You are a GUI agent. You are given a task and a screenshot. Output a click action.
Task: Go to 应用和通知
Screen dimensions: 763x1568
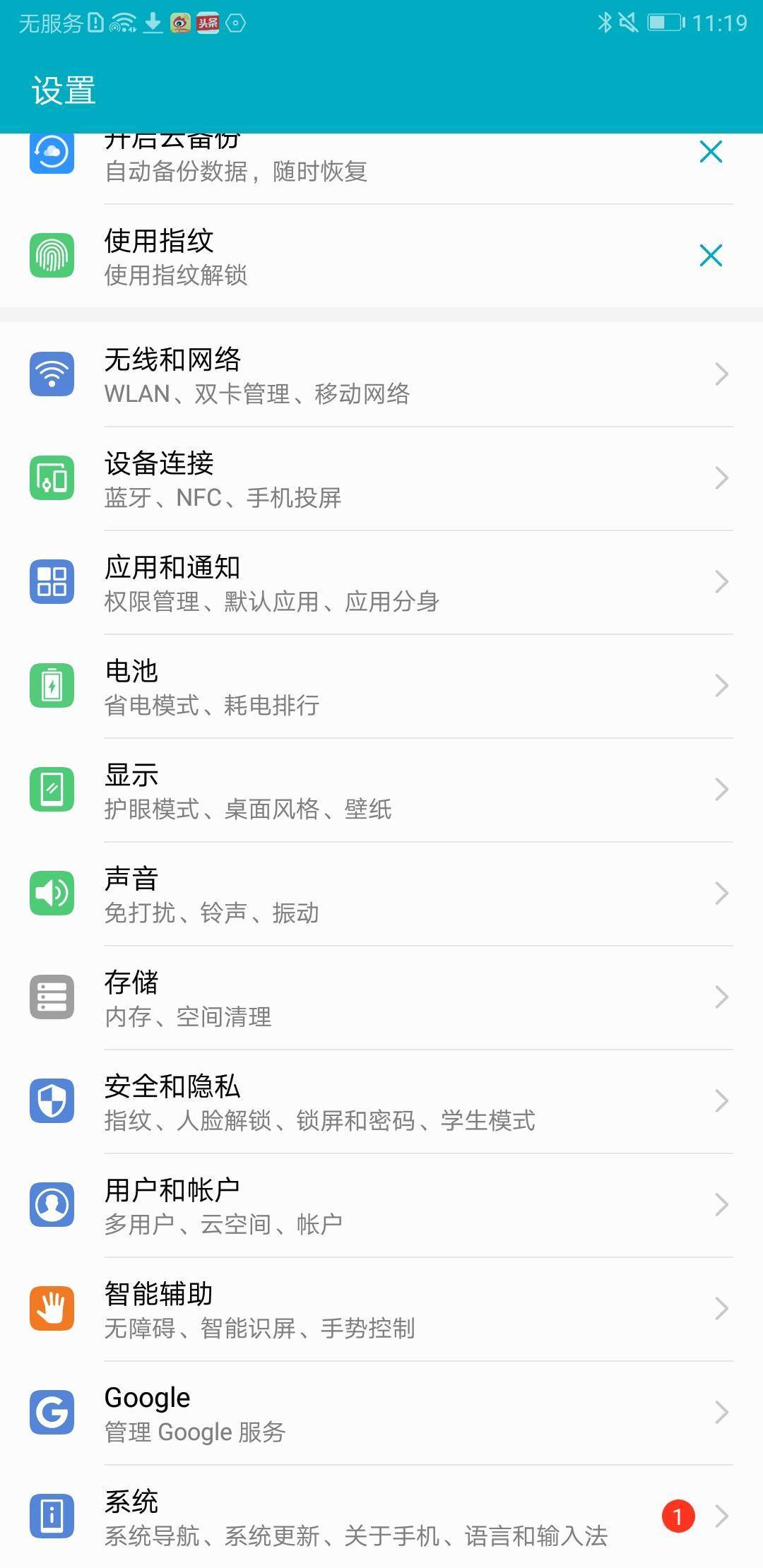click(381, 582)
